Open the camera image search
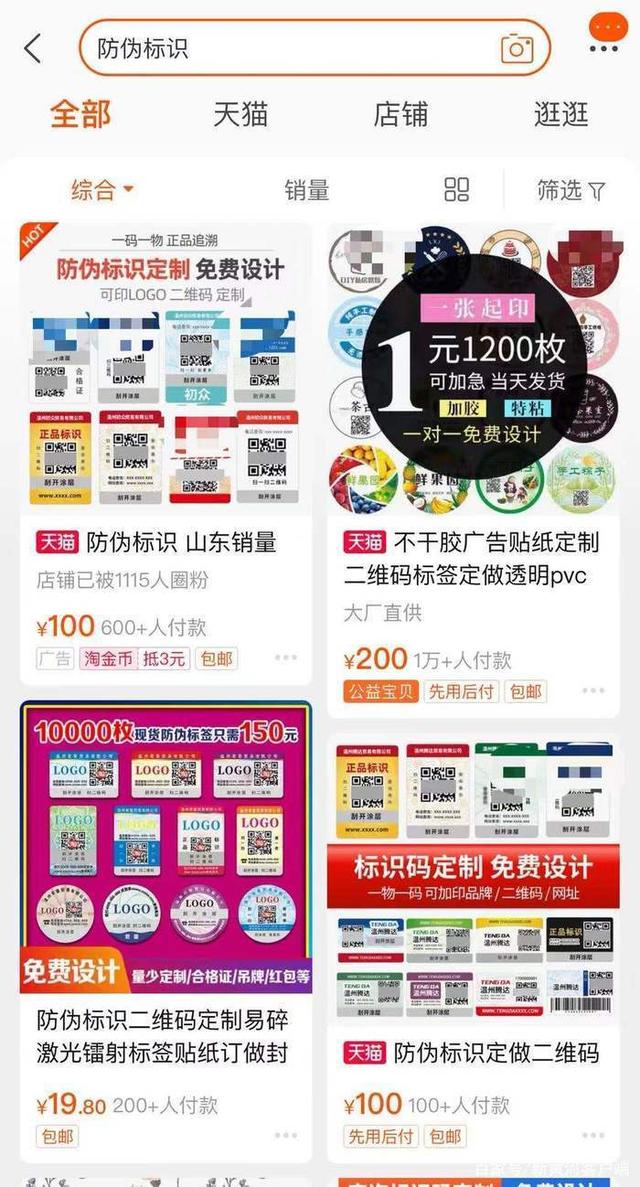The width and height of the screenshot is (640, 1187). pos(517,49)
